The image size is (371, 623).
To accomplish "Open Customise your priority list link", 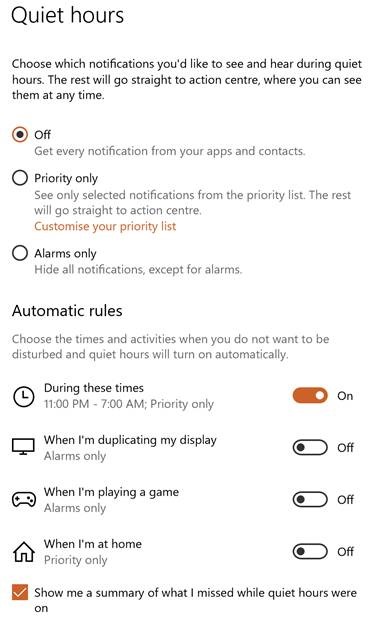I will pyautogui.click(x=105, y=226).
